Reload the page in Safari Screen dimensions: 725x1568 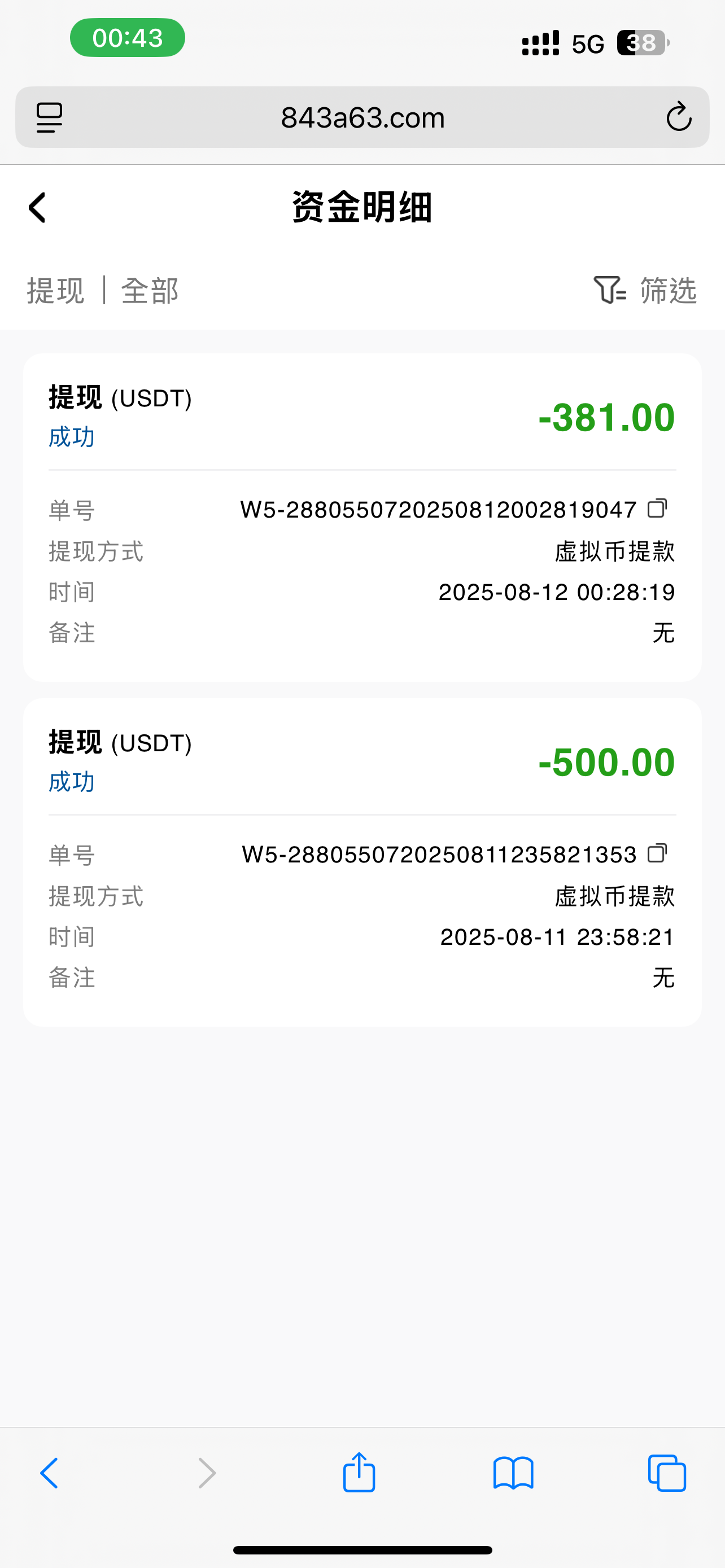[x=679, y=117]
